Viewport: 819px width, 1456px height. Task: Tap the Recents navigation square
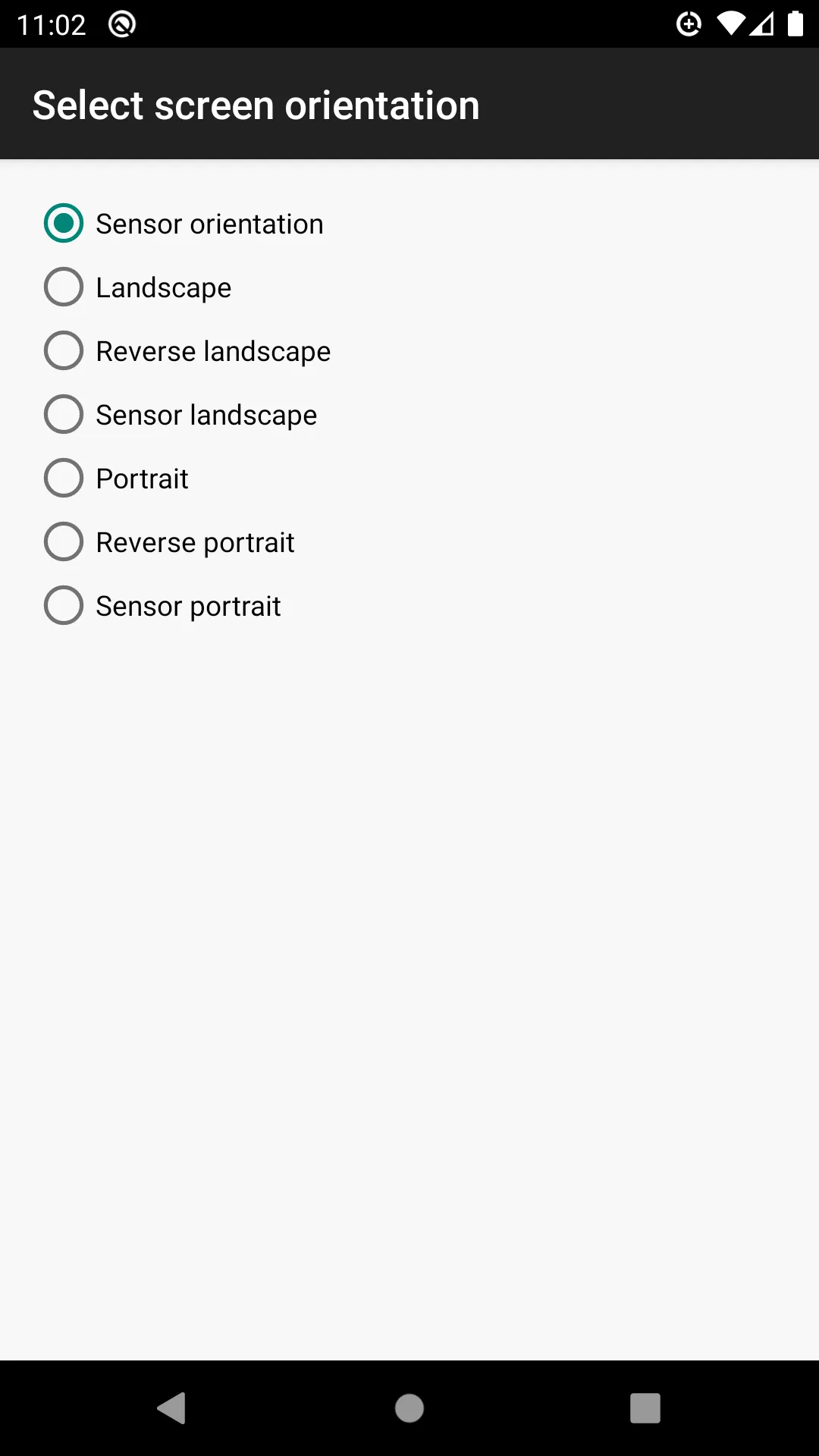click(x=645, y=1409)
